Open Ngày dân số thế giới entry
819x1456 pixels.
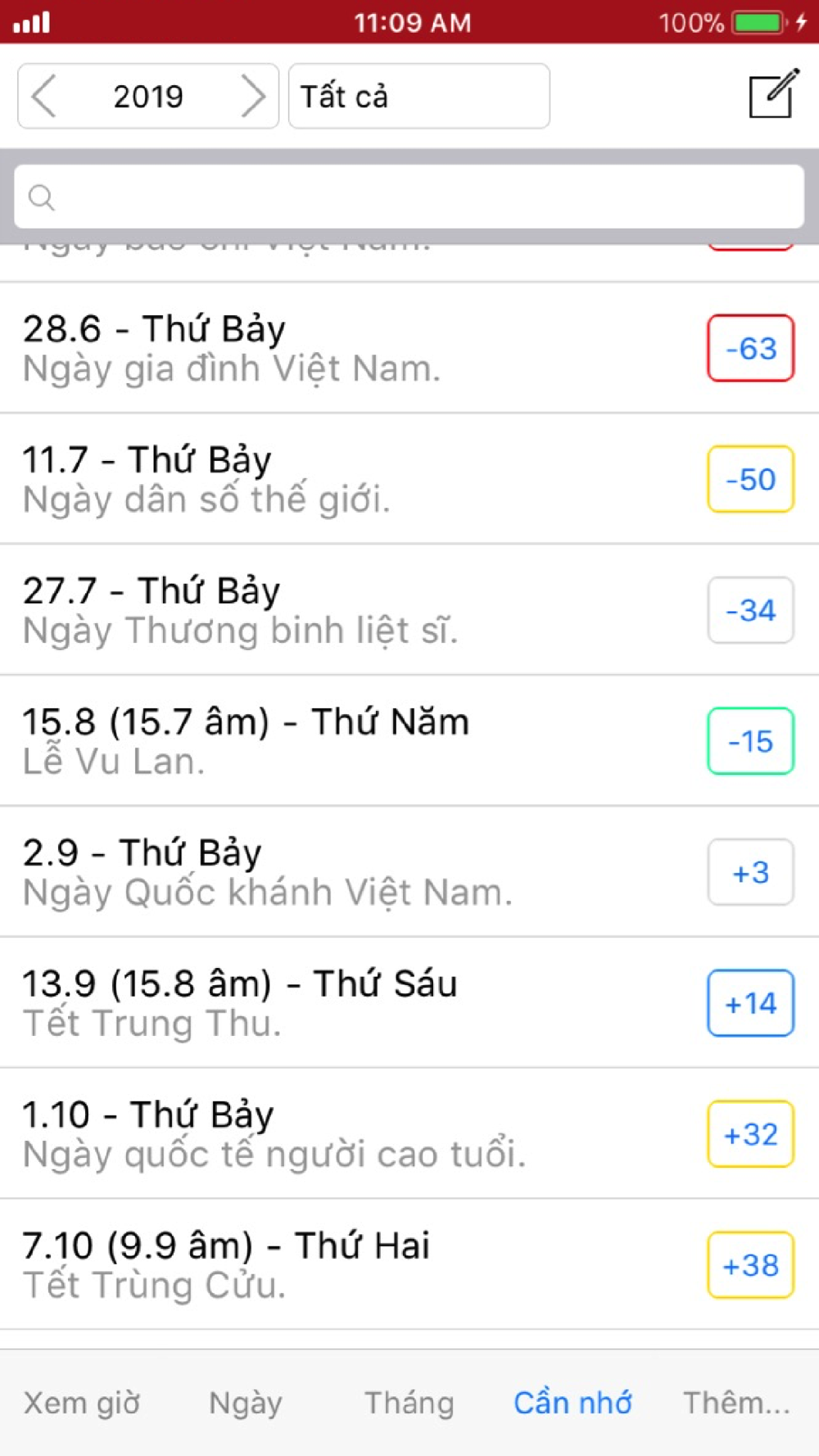point(409,479)
